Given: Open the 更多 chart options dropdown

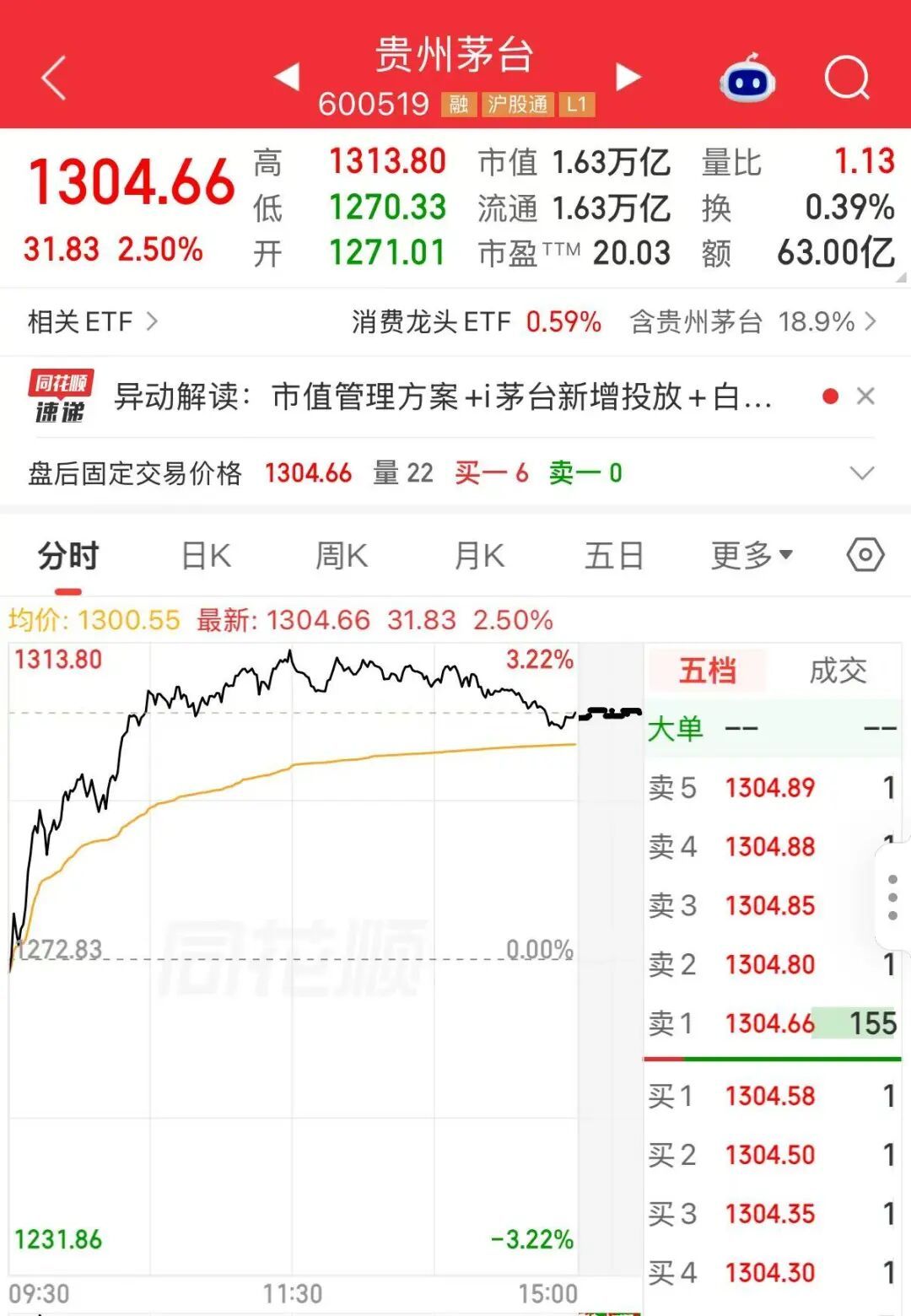Looking at the screenshot, I should click(752, 556).
